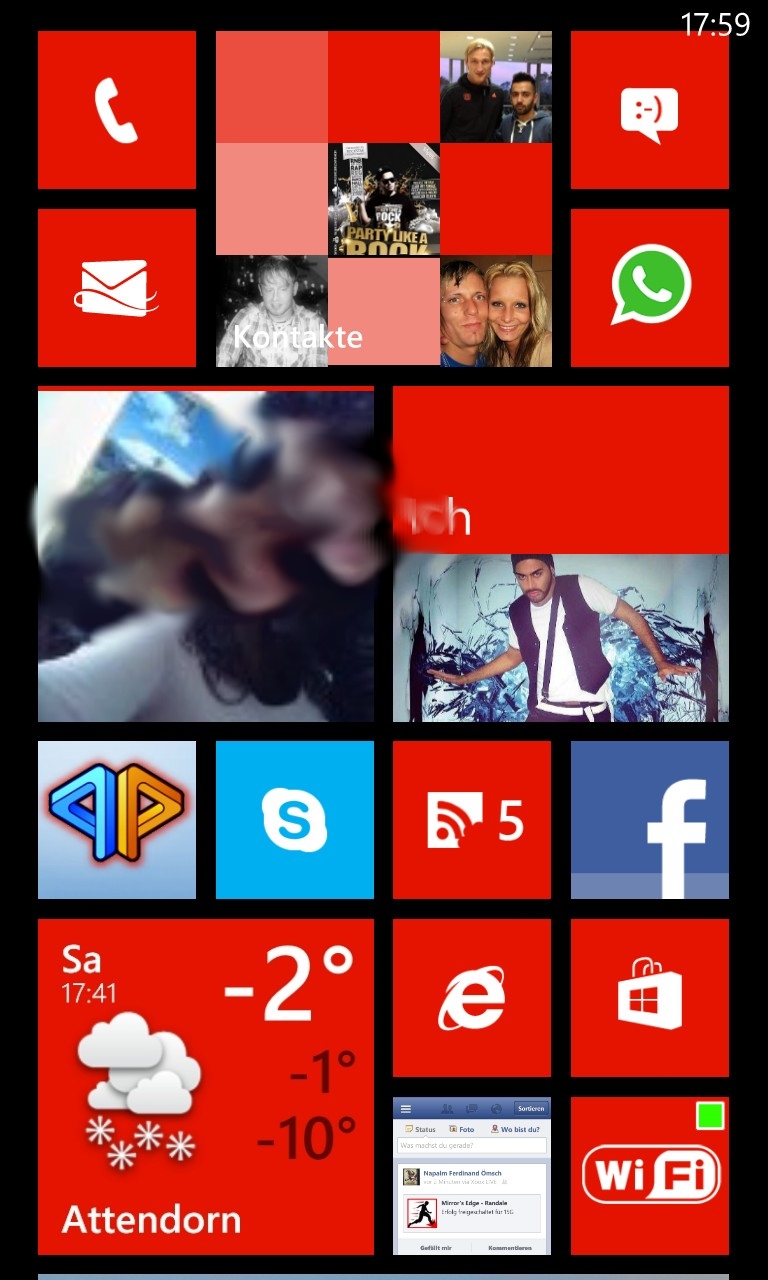Open the Outlook mail tile
Image resolution: width=768 pixels, height=1280 pixels.
point(117,288)
